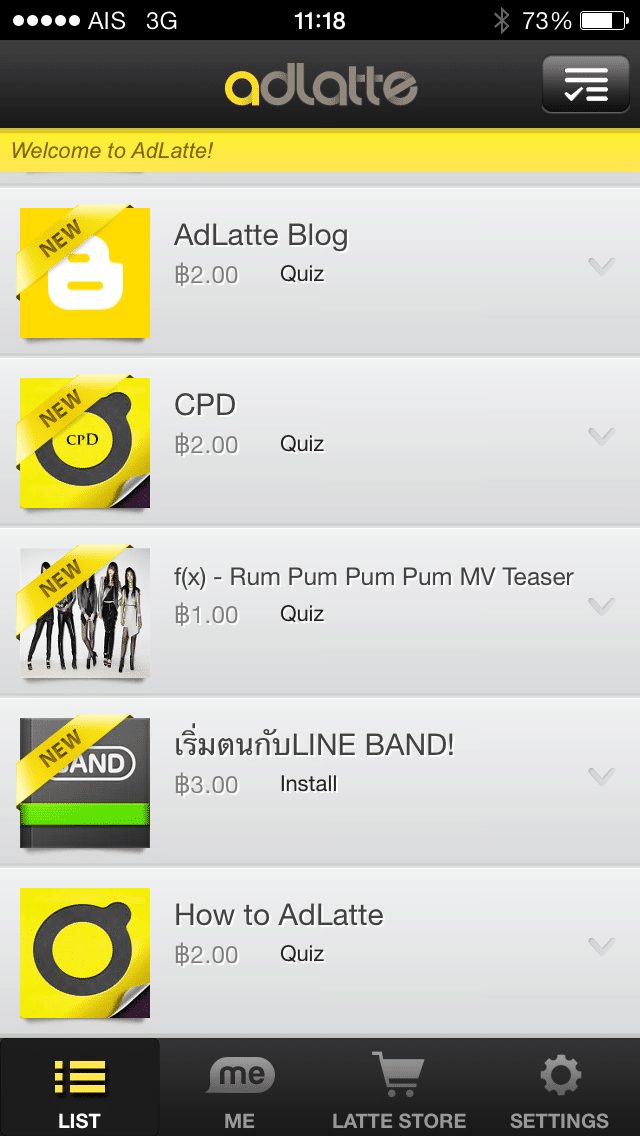Open the Settings tab
The image size is (640, 1136).
[560, 1087]
